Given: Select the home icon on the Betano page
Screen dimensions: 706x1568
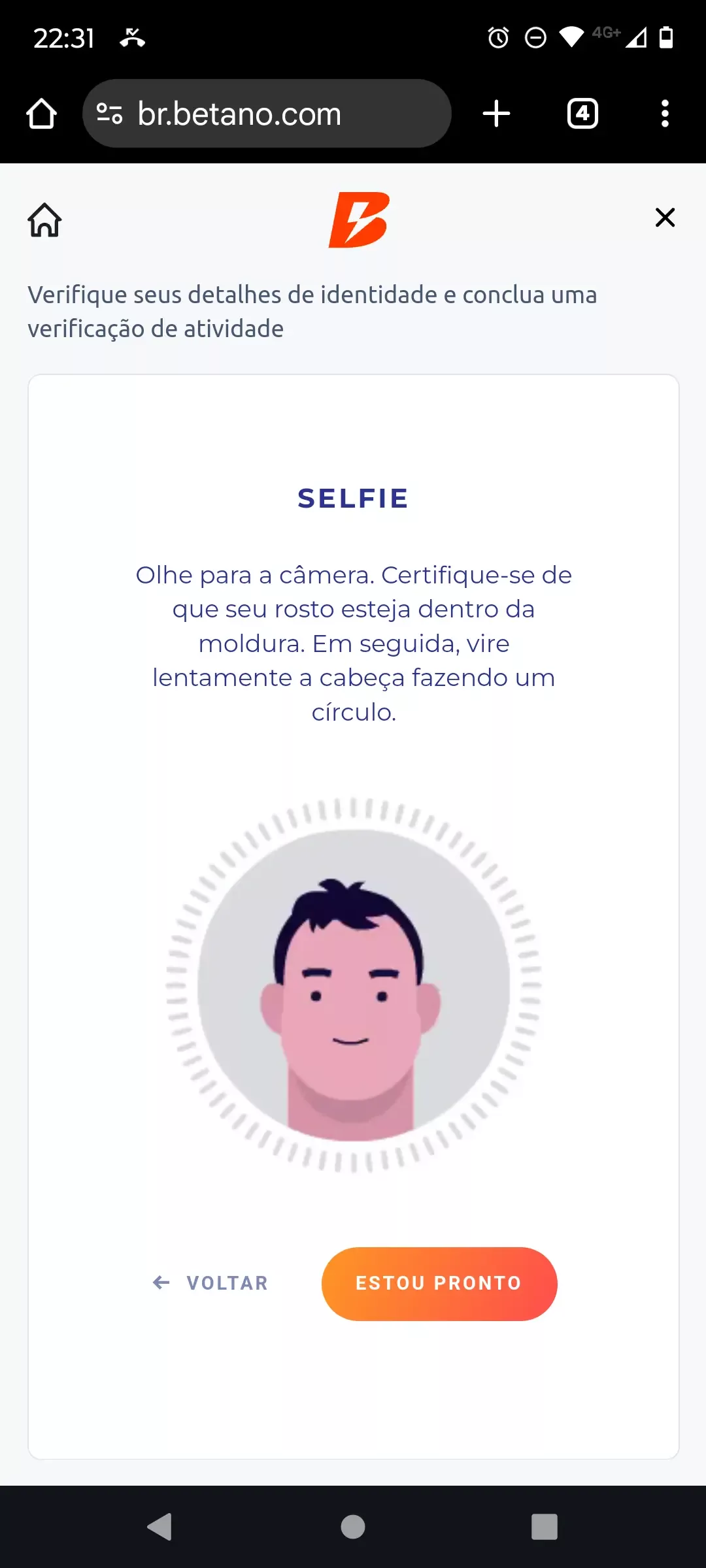Looking at the screenshot, I should click(x=44, y=220).
